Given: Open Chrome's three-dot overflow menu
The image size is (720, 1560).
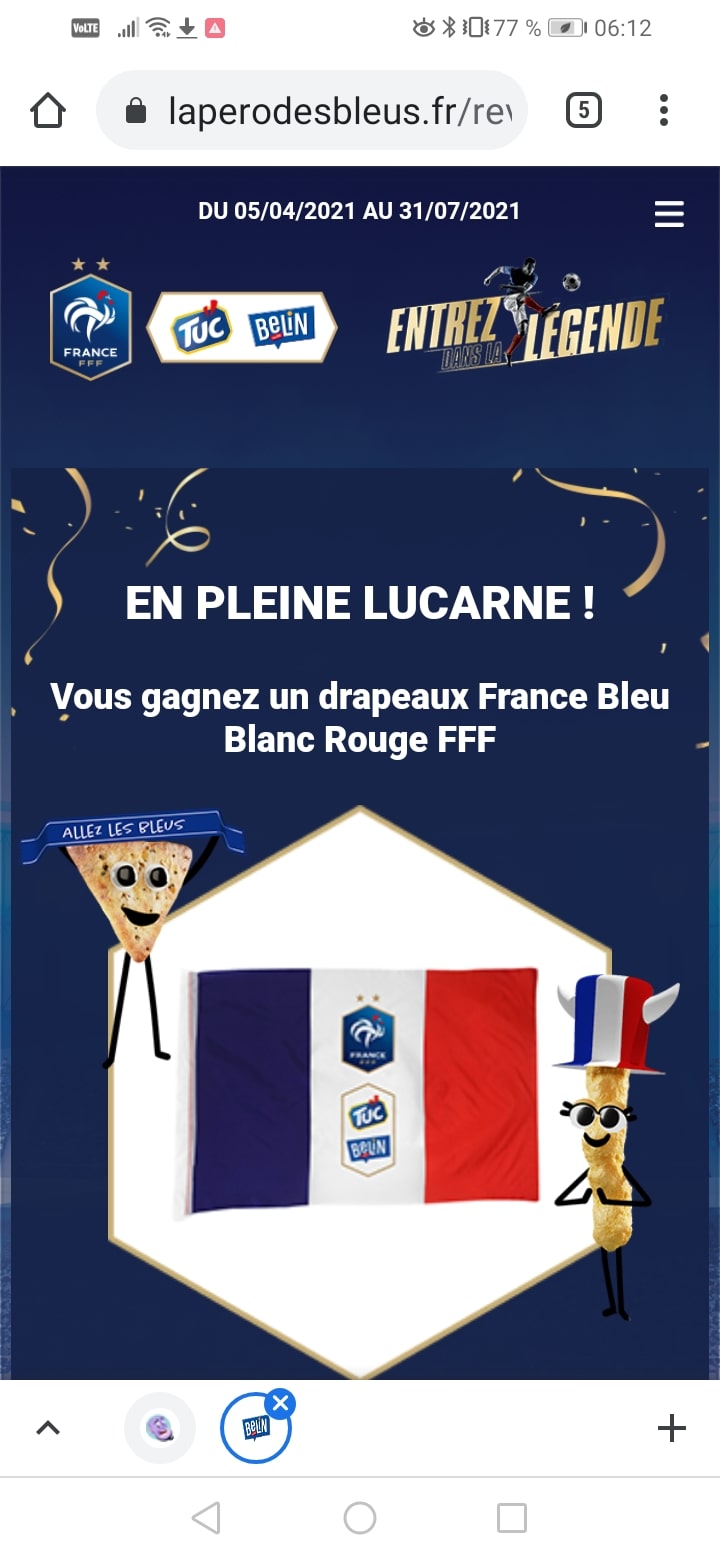Looking at the screenshot, I should coord(664,110).
